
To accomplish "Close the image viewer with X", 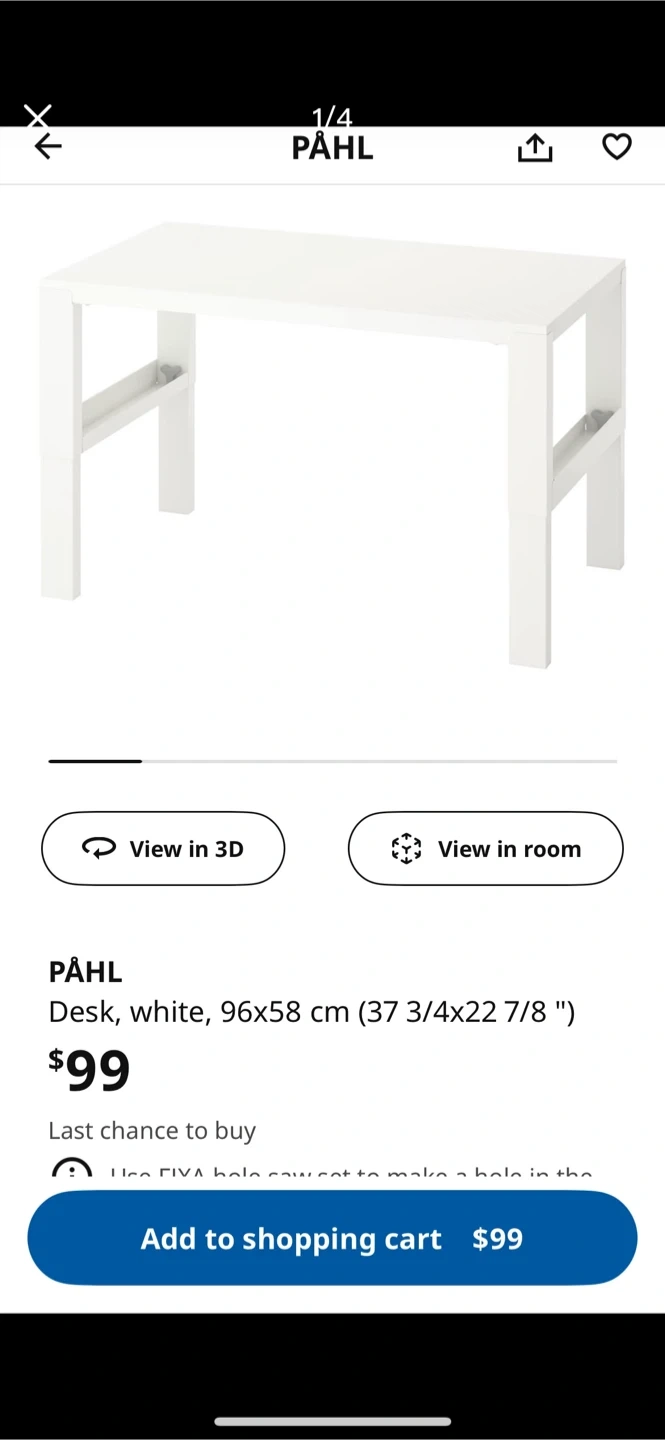I will click(38, 116).
